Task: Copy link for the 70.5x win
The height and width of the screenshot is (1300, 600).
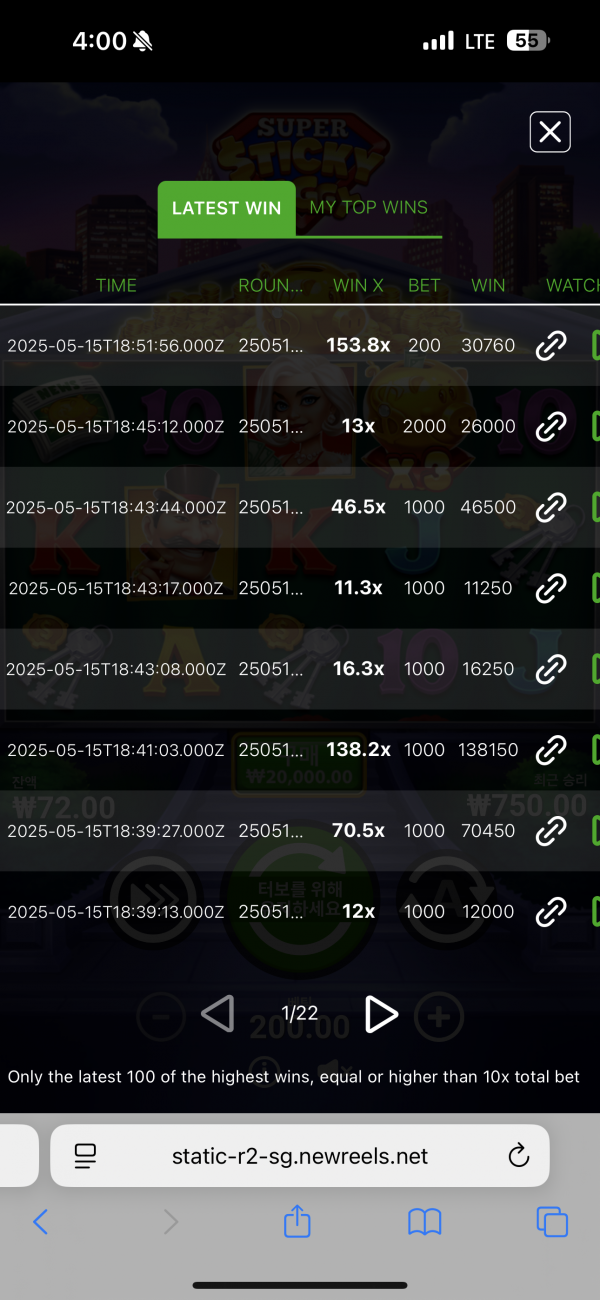Action: point(551,831)
